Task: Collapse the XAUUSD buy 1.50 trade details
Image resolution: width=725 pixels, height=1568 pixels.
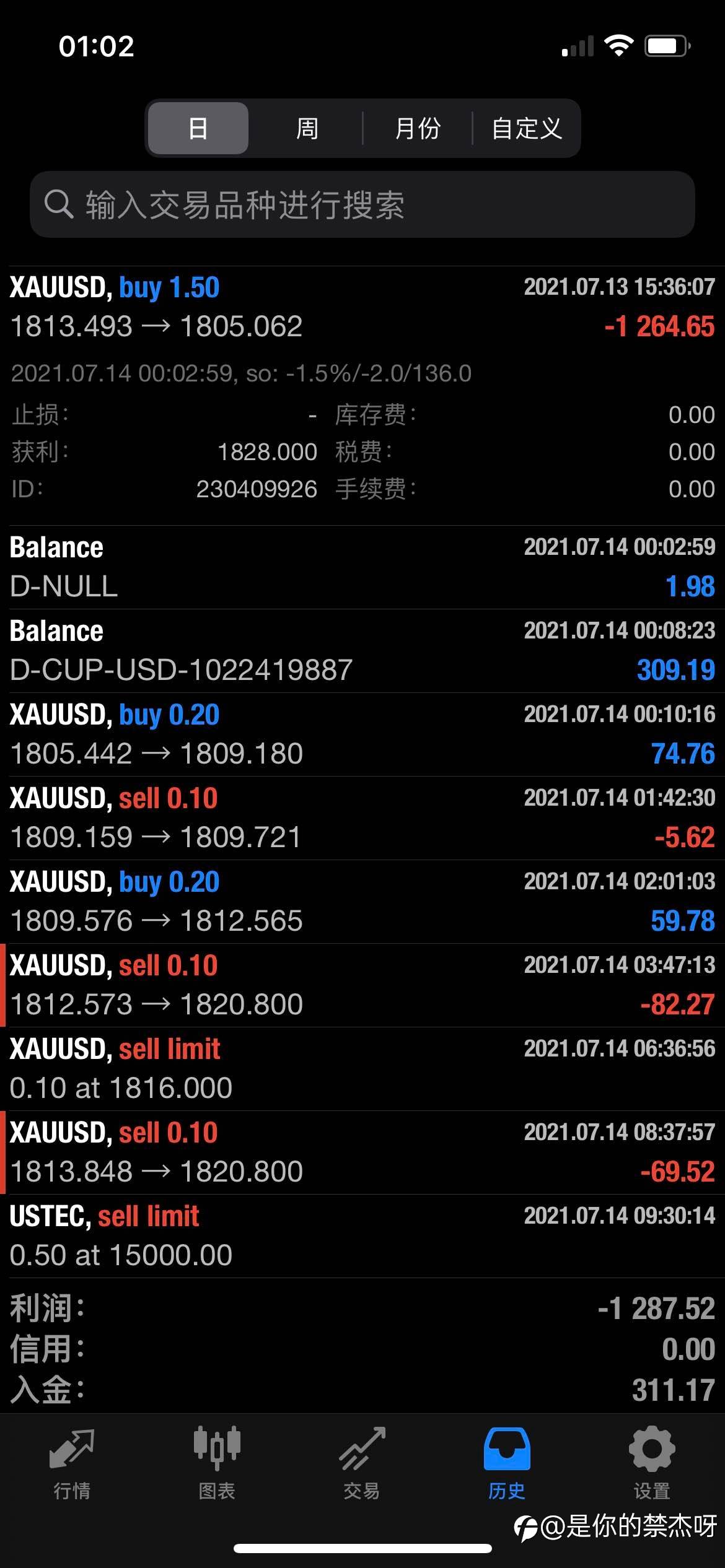Action: tap(362, 307)
